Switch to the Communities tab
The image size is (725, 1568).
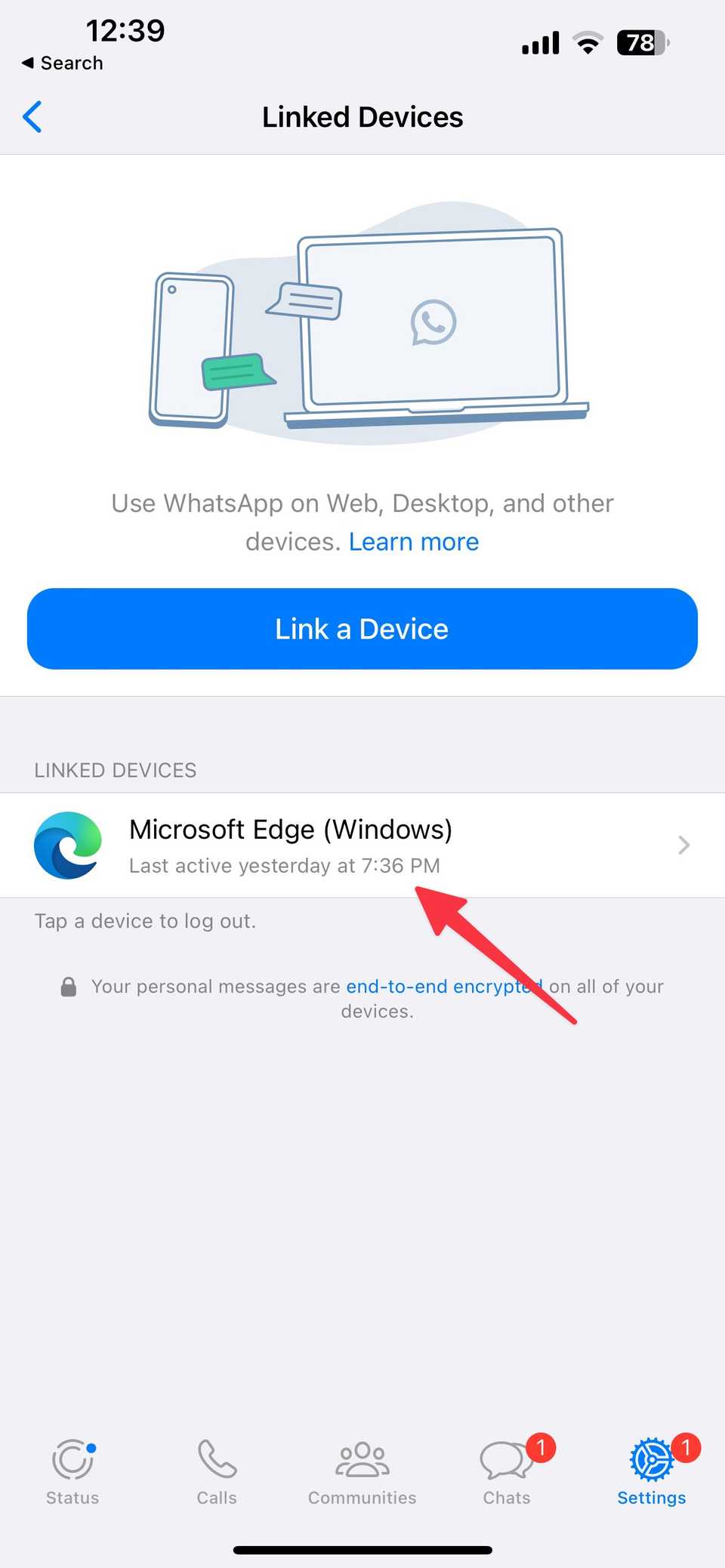(x=362, y=1472)
